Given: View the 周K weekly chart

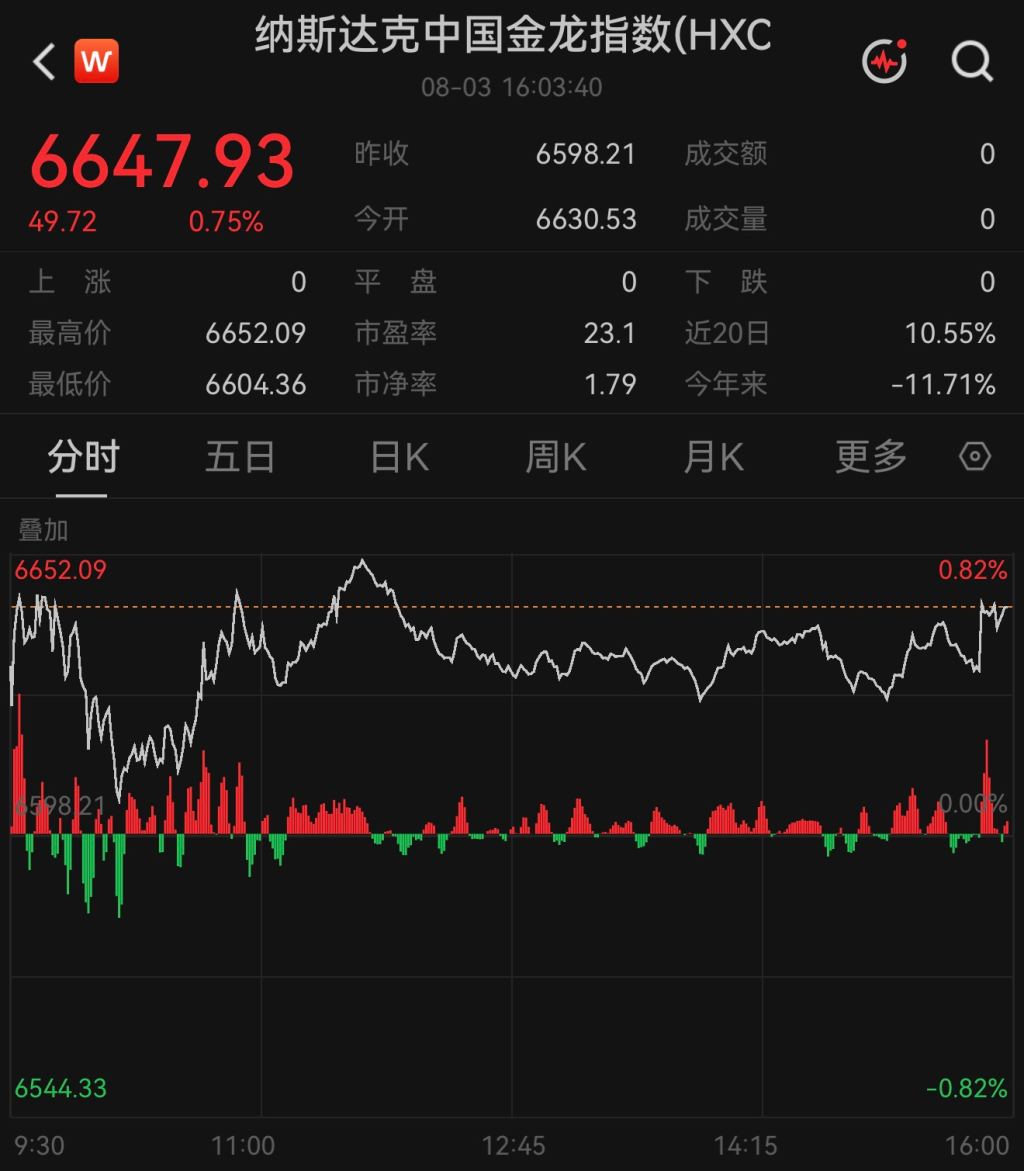Looking at the screenshot, I should [x=556, y=456].
